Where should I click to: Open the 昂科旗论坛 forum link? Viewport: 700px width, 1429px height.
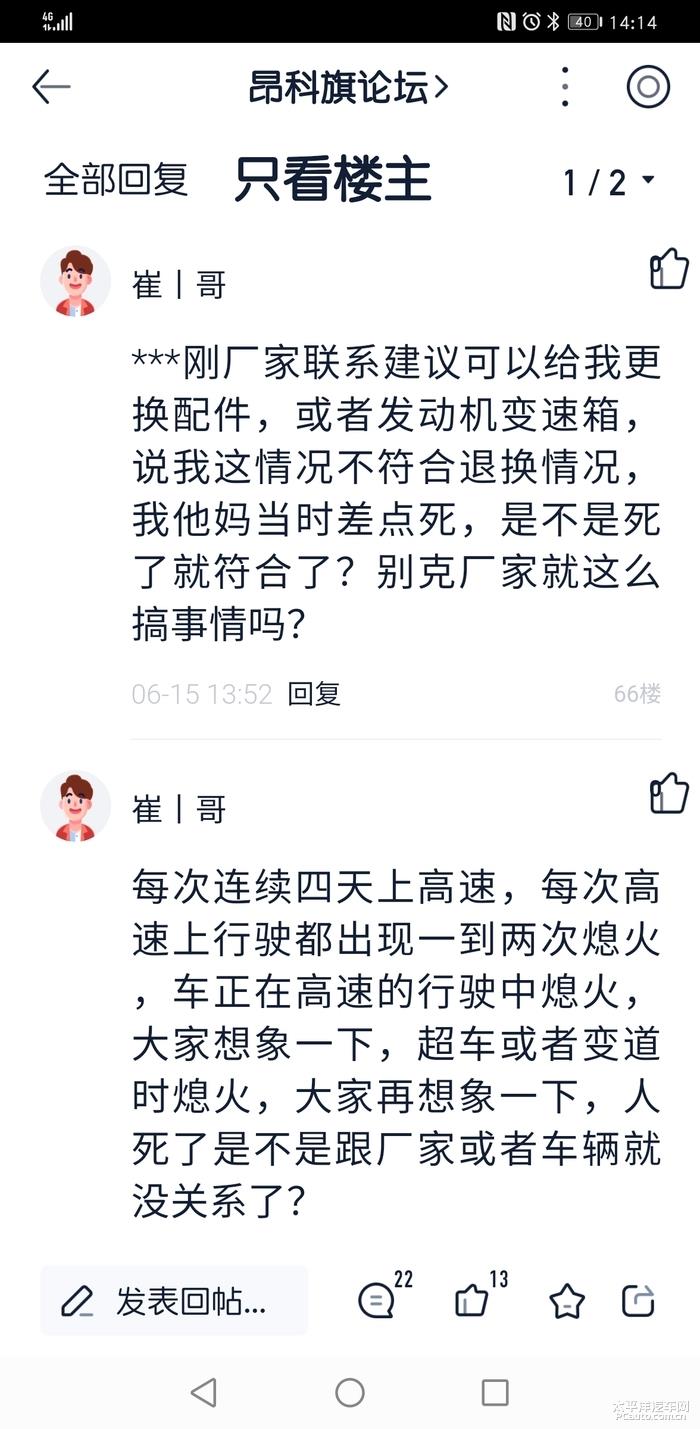click(348, 87)
